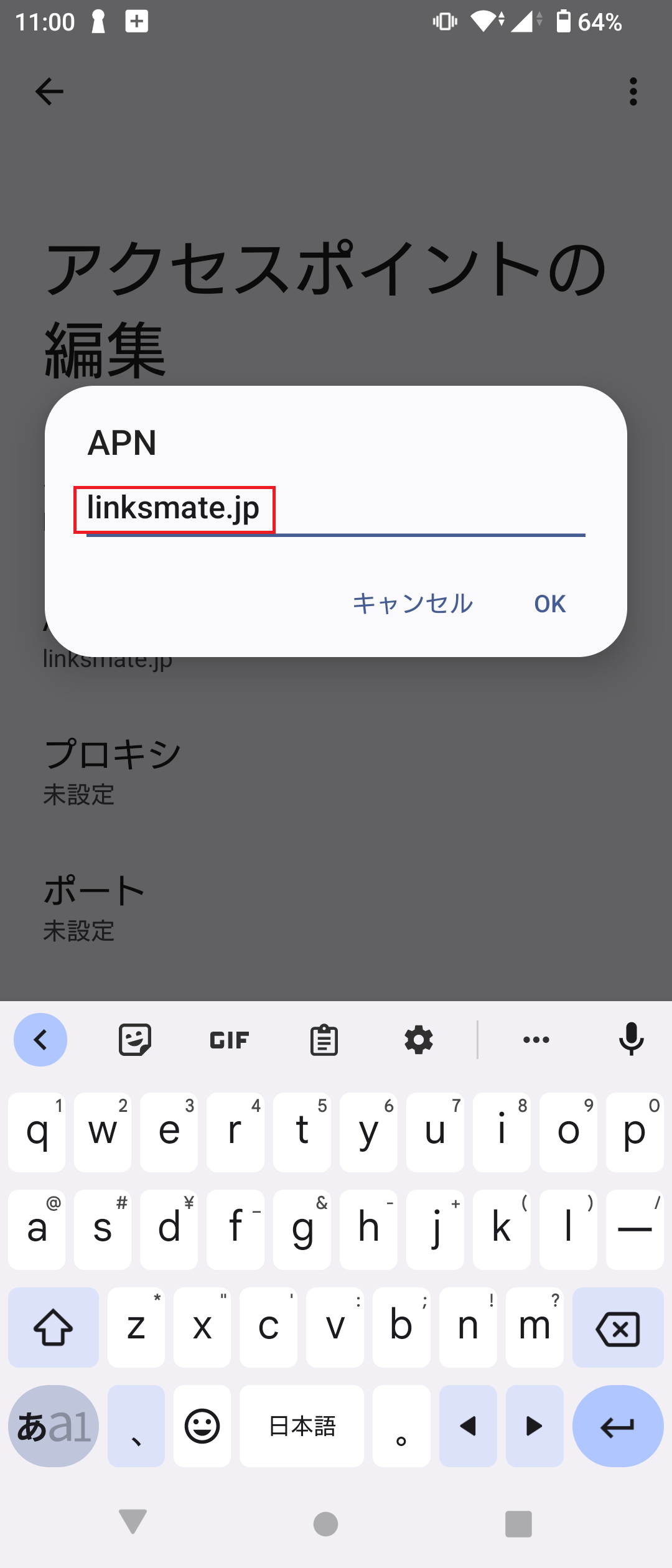Switch input mode with あa1 key
The height and width of the screenshot is (1568, 672).
(53, 1426)
